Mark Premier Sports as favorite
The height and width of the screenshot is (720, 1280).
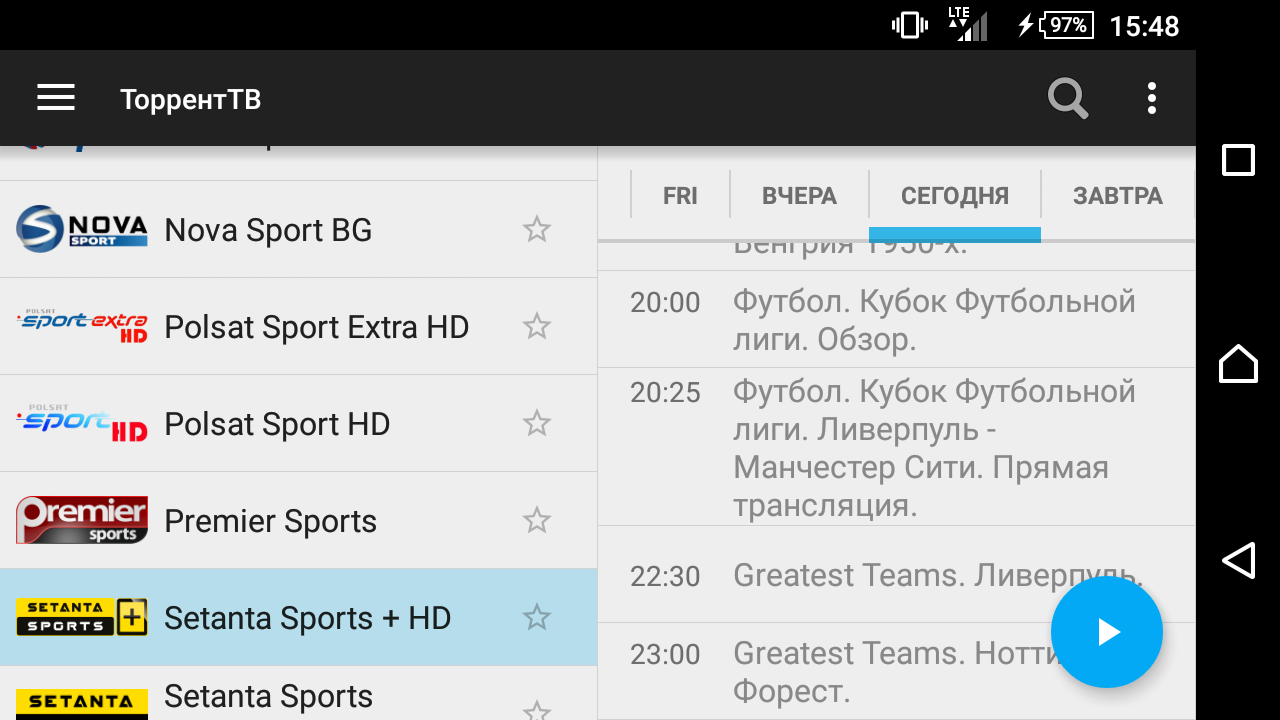pos(537,521)
